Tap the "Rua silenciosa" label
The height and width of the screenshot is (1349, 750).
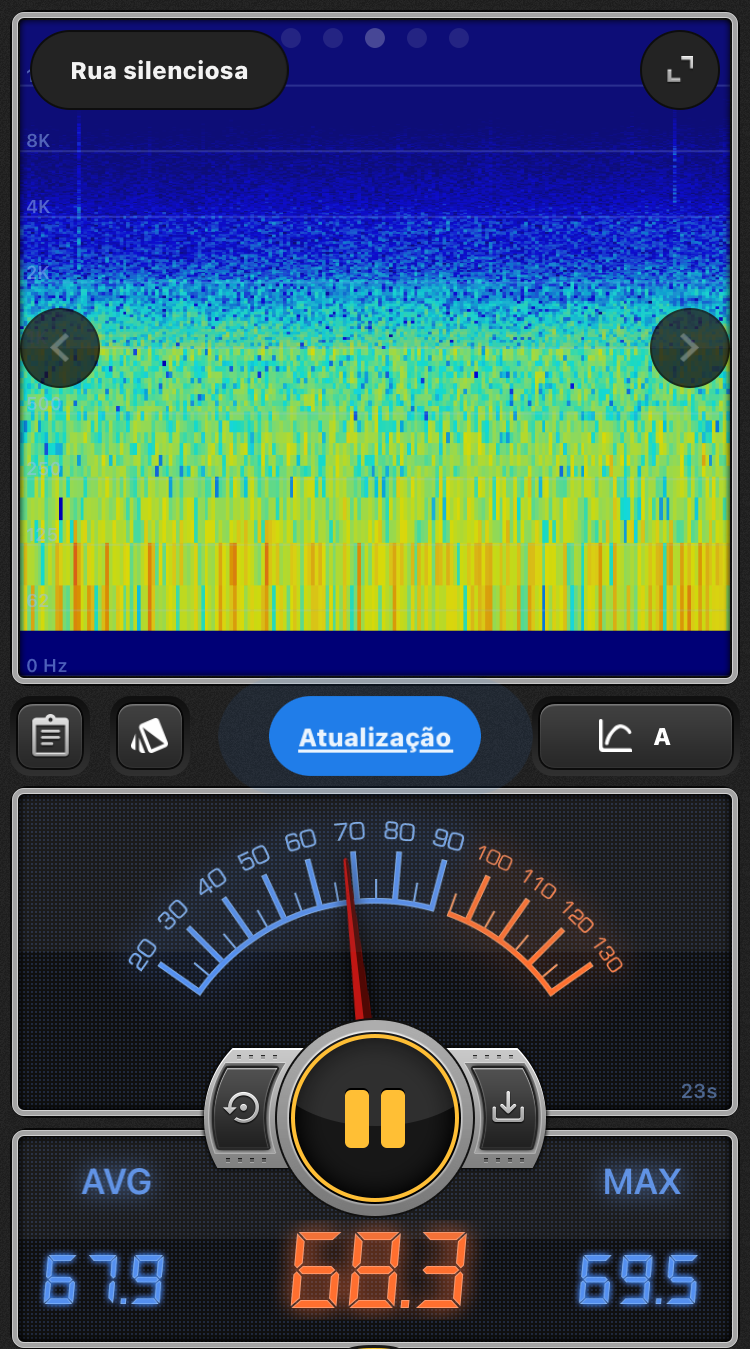coord(160,71)
